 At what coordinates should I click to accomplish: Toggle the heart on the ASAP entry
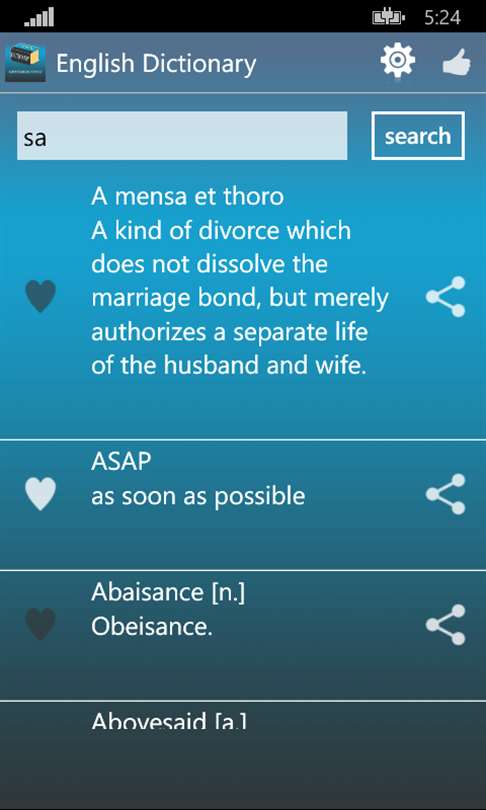pyautogui.click(x=40, y=494)
